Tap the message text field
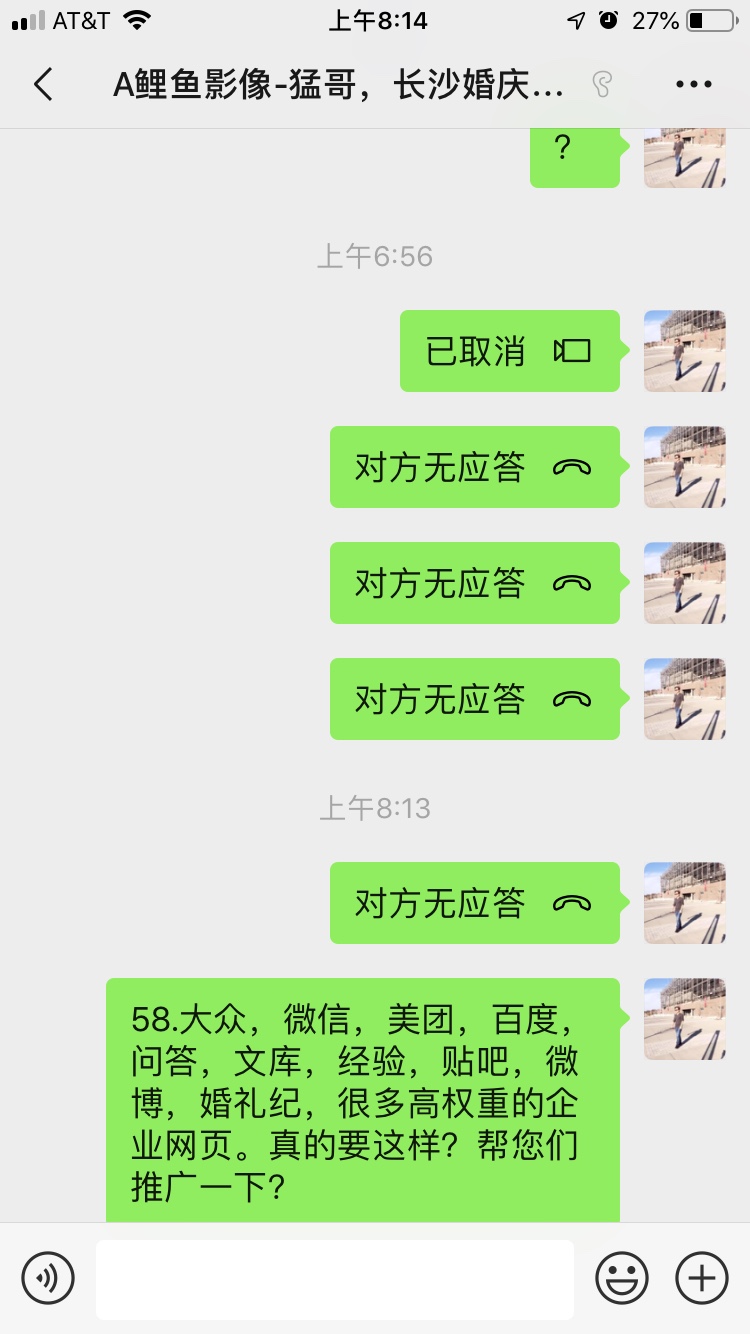Viewport: 750px width, 1334px height. coord(334,1278)
